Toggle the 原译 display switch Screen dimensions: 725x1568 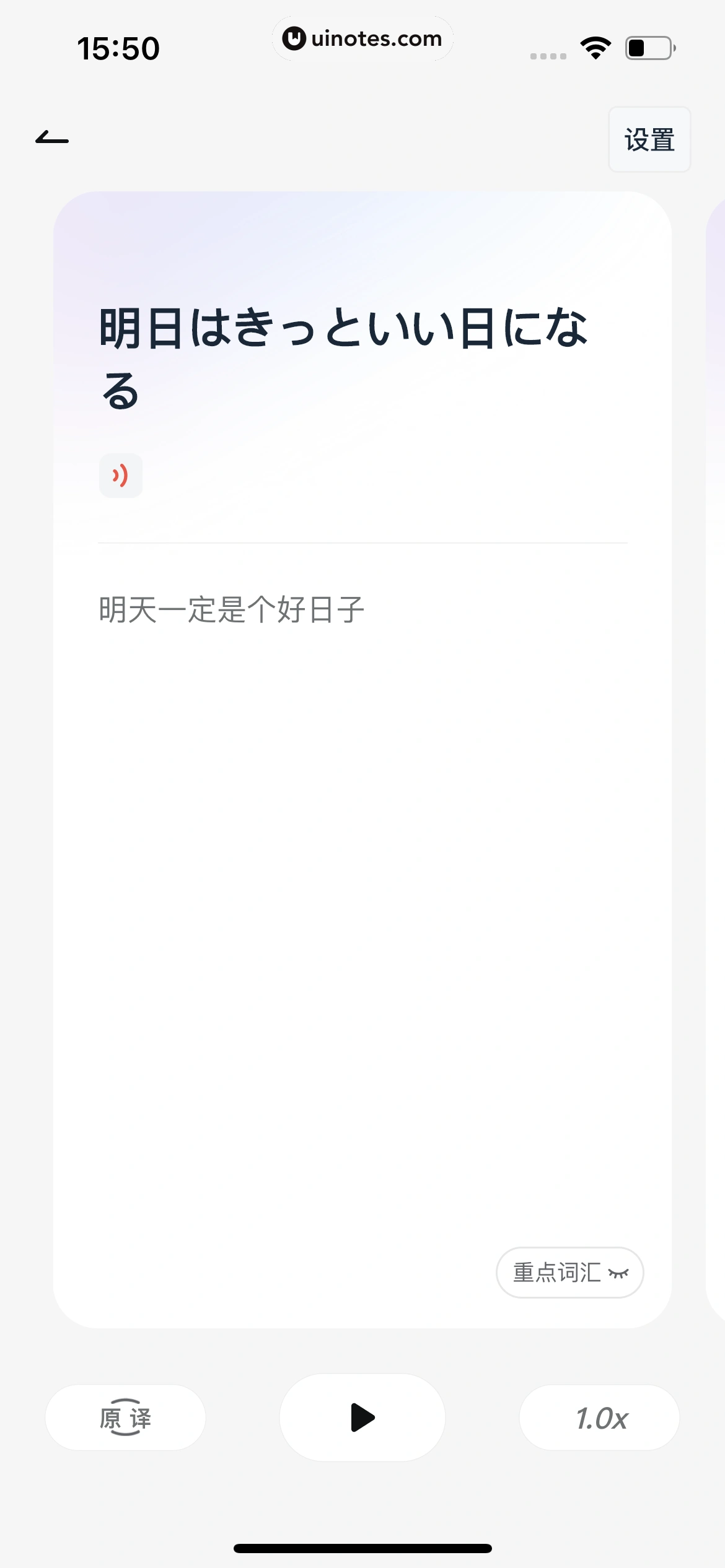pos(126,1417)
